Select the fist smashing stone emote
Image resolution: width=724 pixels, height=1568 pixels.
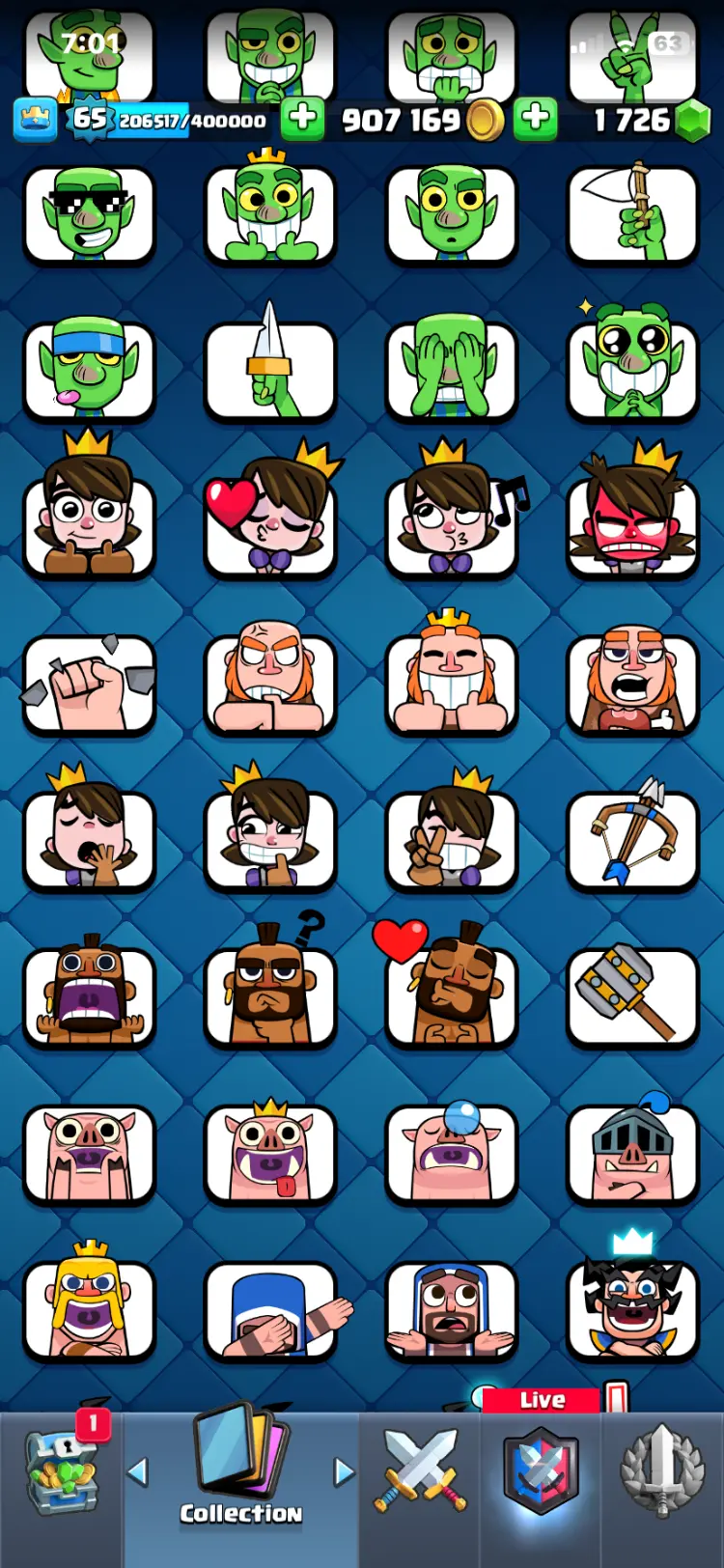(x=89, y=684)
